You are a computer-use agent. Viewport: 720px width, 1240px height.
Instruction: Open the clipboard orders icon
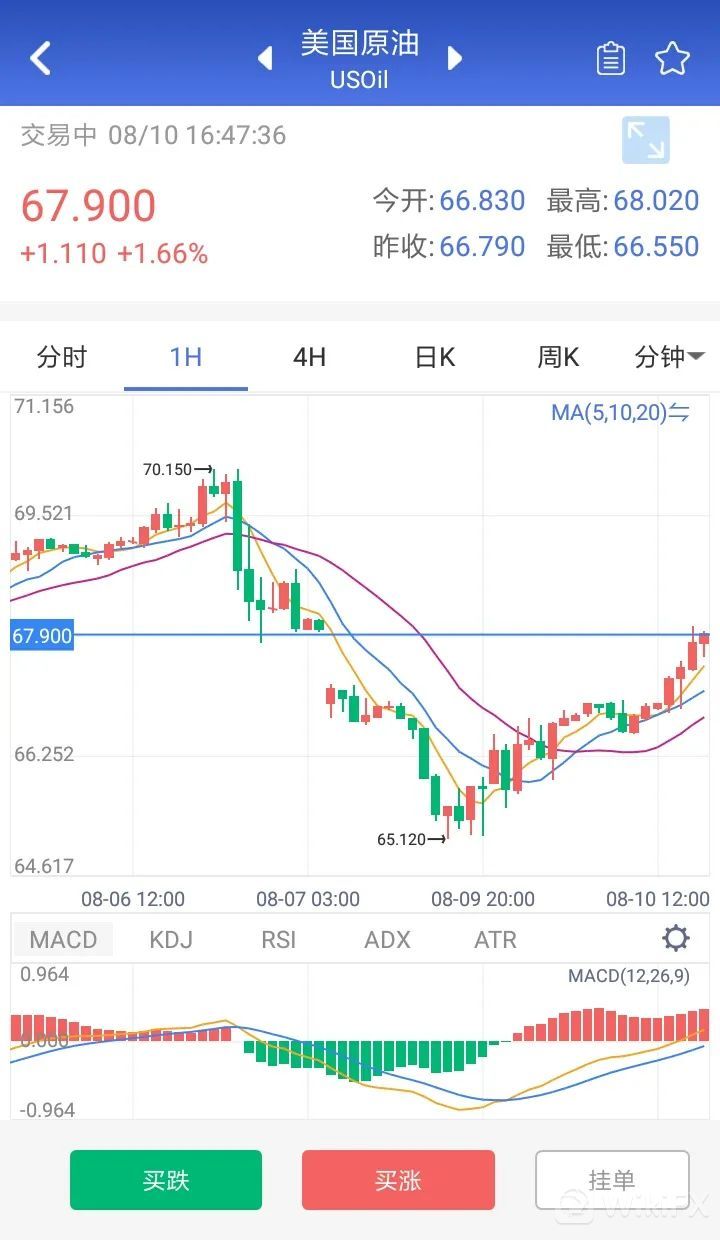pos(610,59)
